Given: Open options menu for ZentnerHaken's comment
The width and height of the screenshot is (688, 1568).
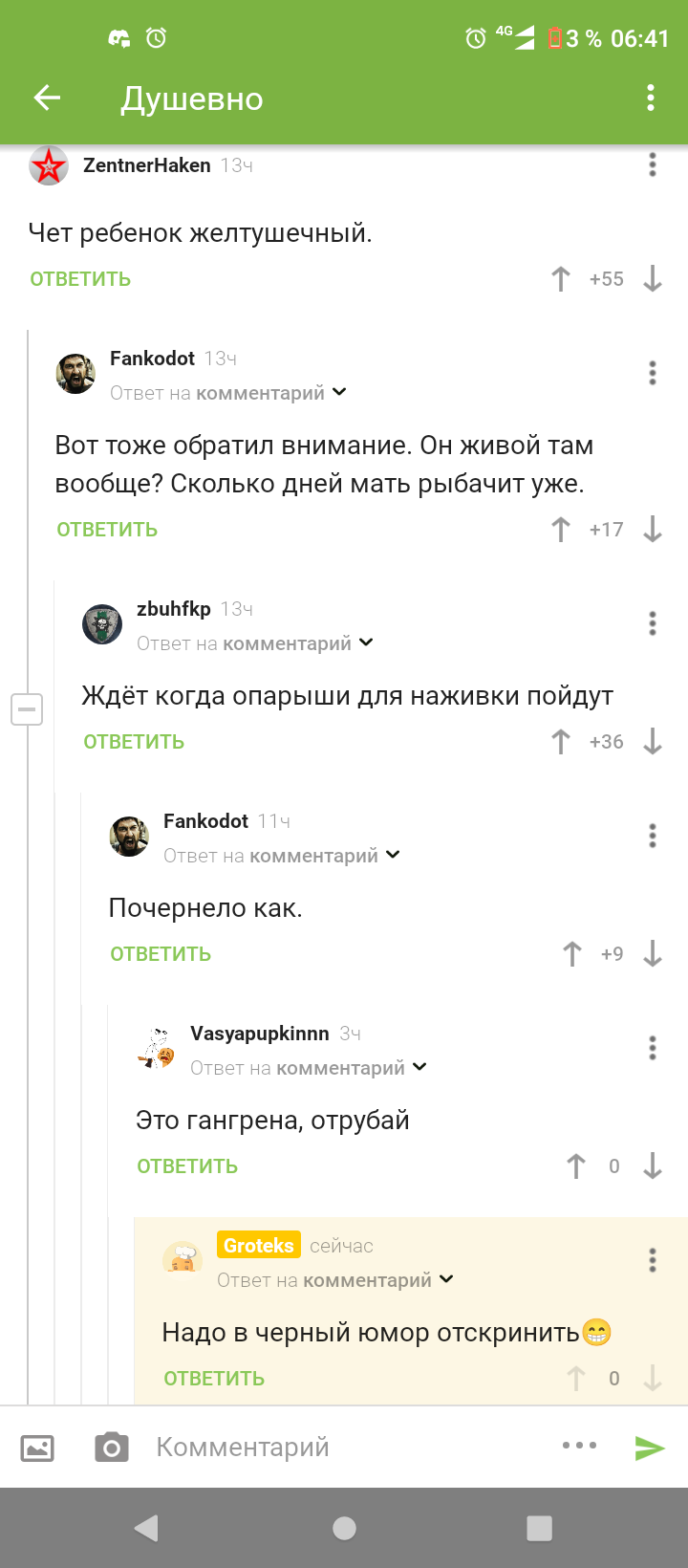Looking at the screenshot, I should (x=653, y=164).
